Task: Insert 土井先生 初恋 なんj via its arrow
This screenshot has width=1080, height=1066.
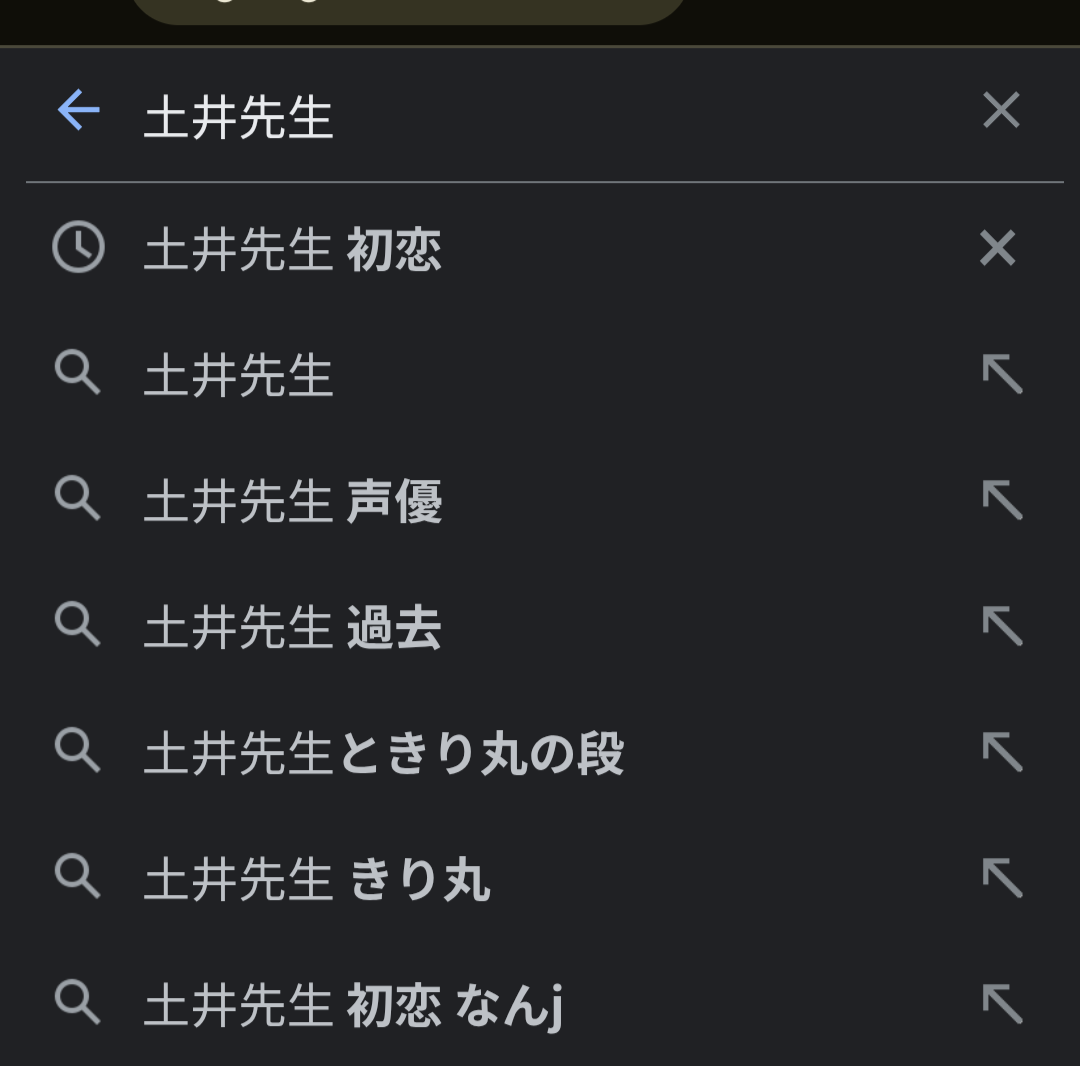Action: [x=1002, y=1004]
